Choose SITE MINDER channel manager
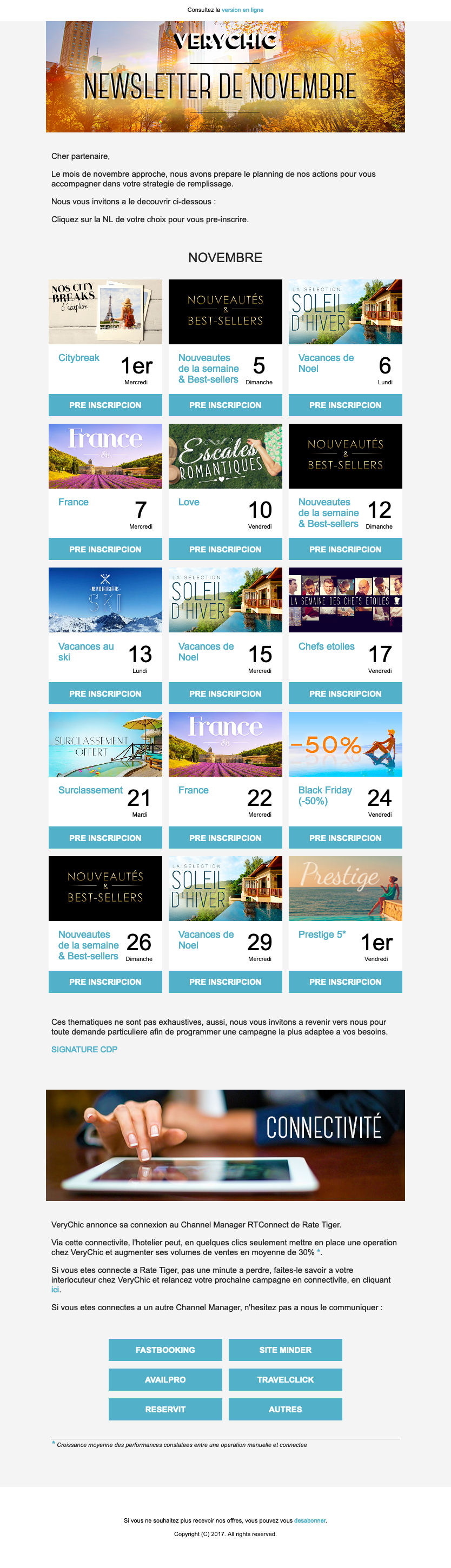The width and height of the screenshot is (451, 1568). tap(285, 1350)
